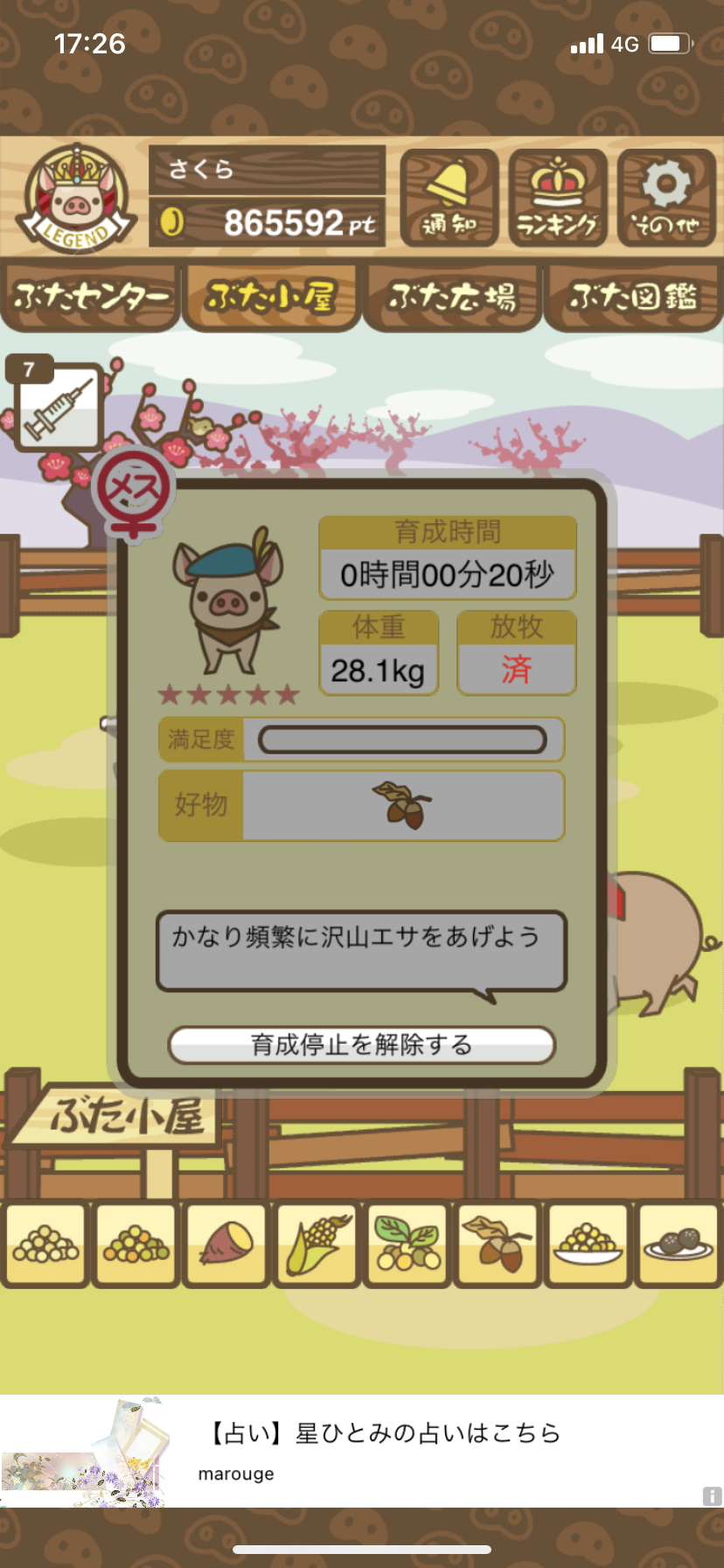Switch to the ぶたセンター tab
This screenshot has height=1568, width=724.
(x=90, y=297)
